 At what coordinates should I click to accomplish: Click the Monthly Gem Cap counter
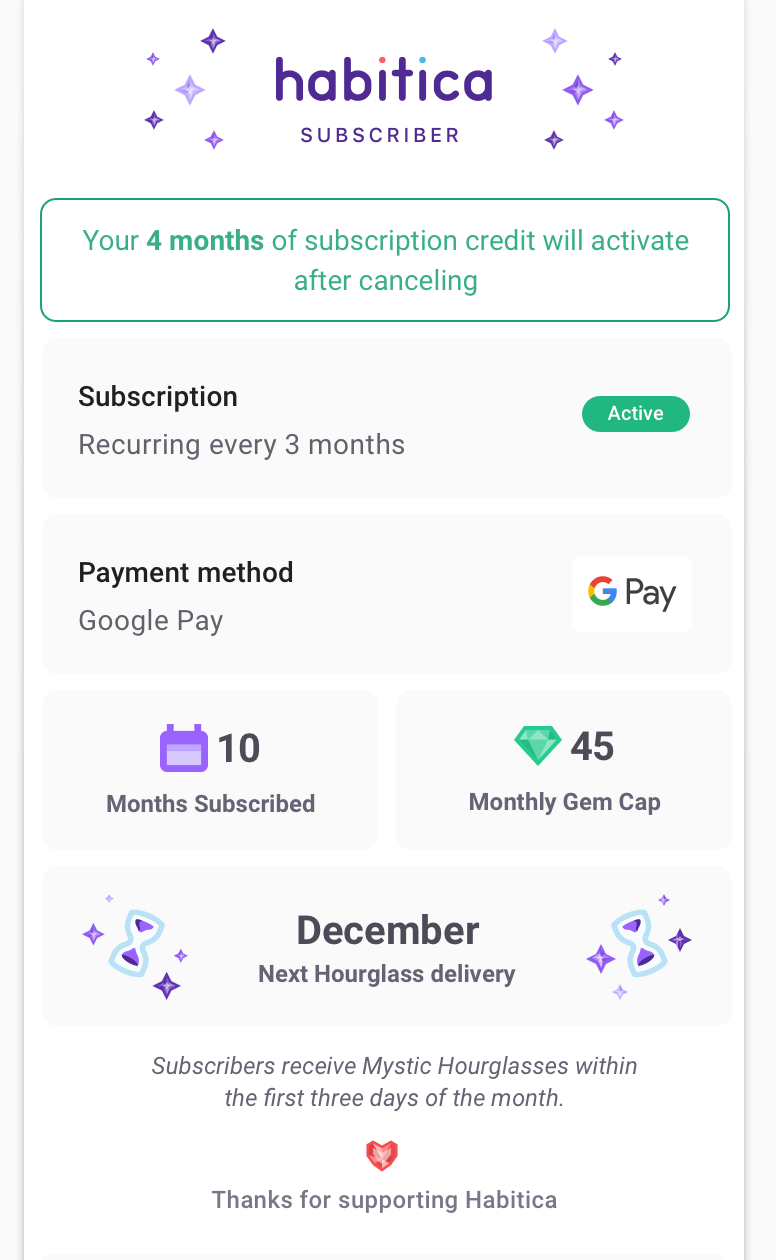(563, 770)
